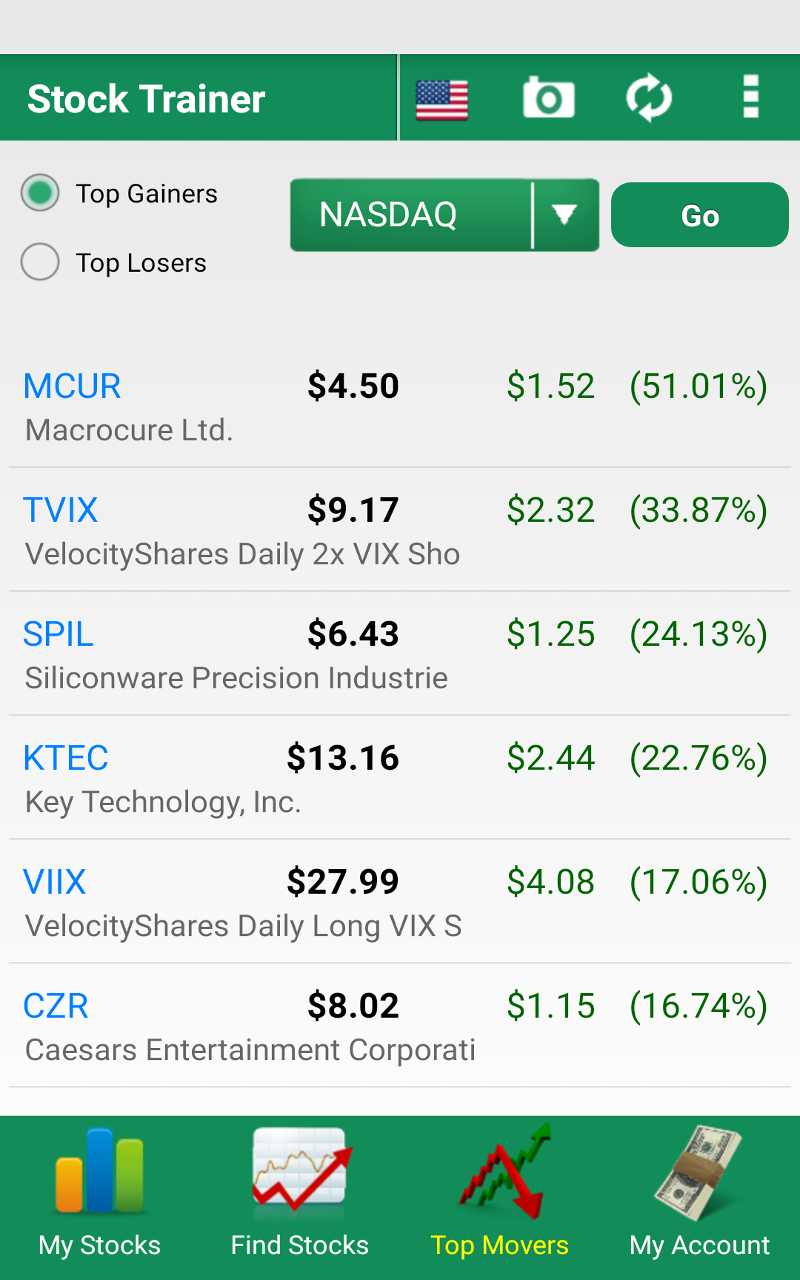Open the CZR stock ticker
The image size is (800, 1280).
(x=55, y=1006)
